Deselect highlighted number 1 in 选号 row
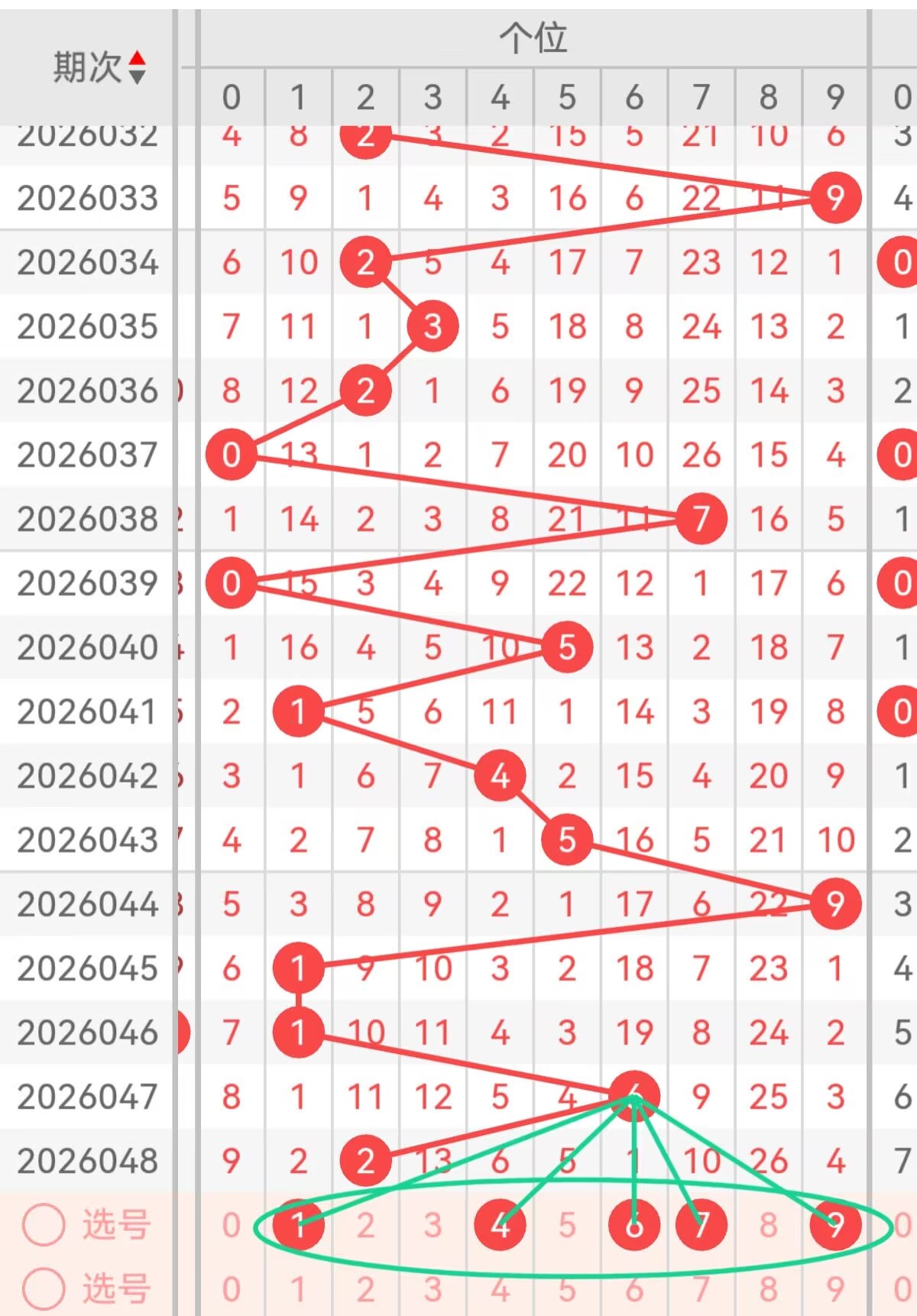The image size is (917, 1316). (298, 1225)
